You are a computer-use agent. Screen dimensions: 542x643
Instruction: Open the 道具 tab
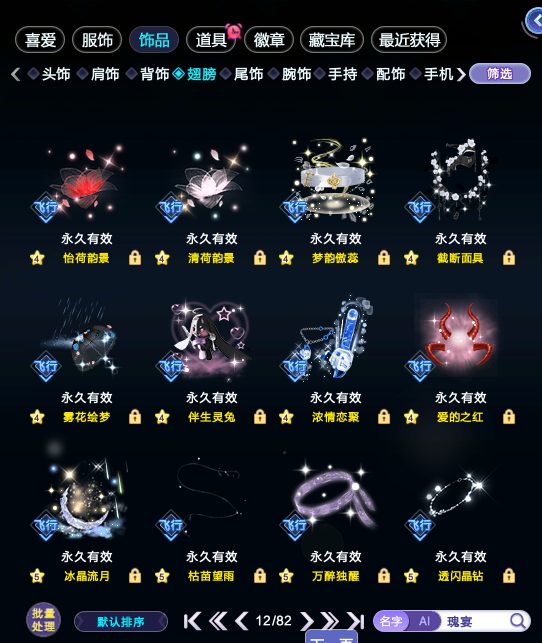tap(211, 40)
